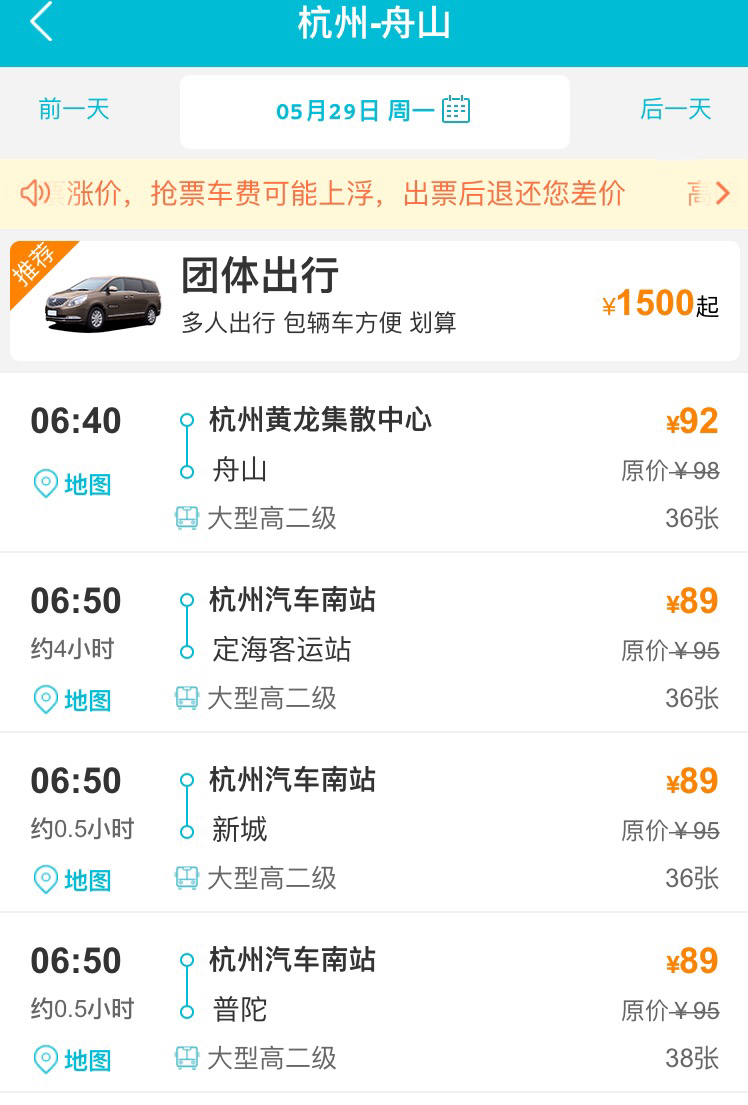View 地图 for the 杭州黄龙集散中心 departure

[73, 485]
